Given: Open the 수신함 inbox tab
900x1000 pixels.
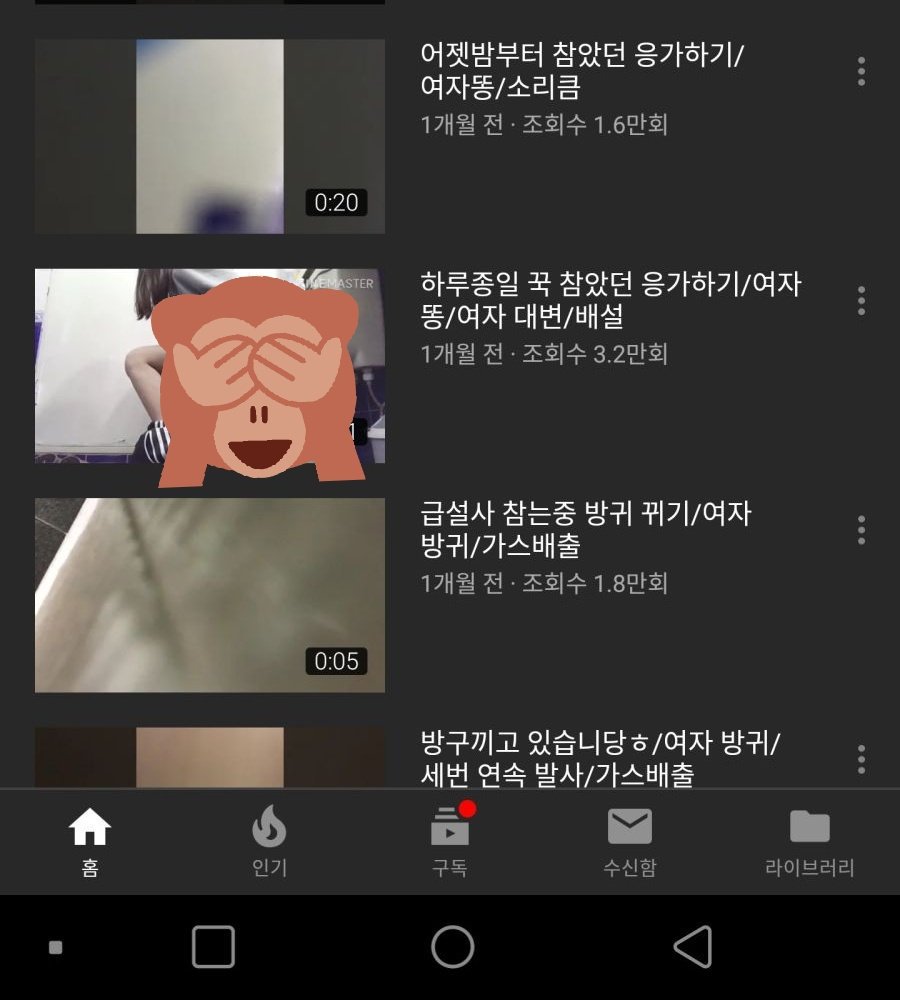Looking at the screenshot, I should click(x=629, y=842).
